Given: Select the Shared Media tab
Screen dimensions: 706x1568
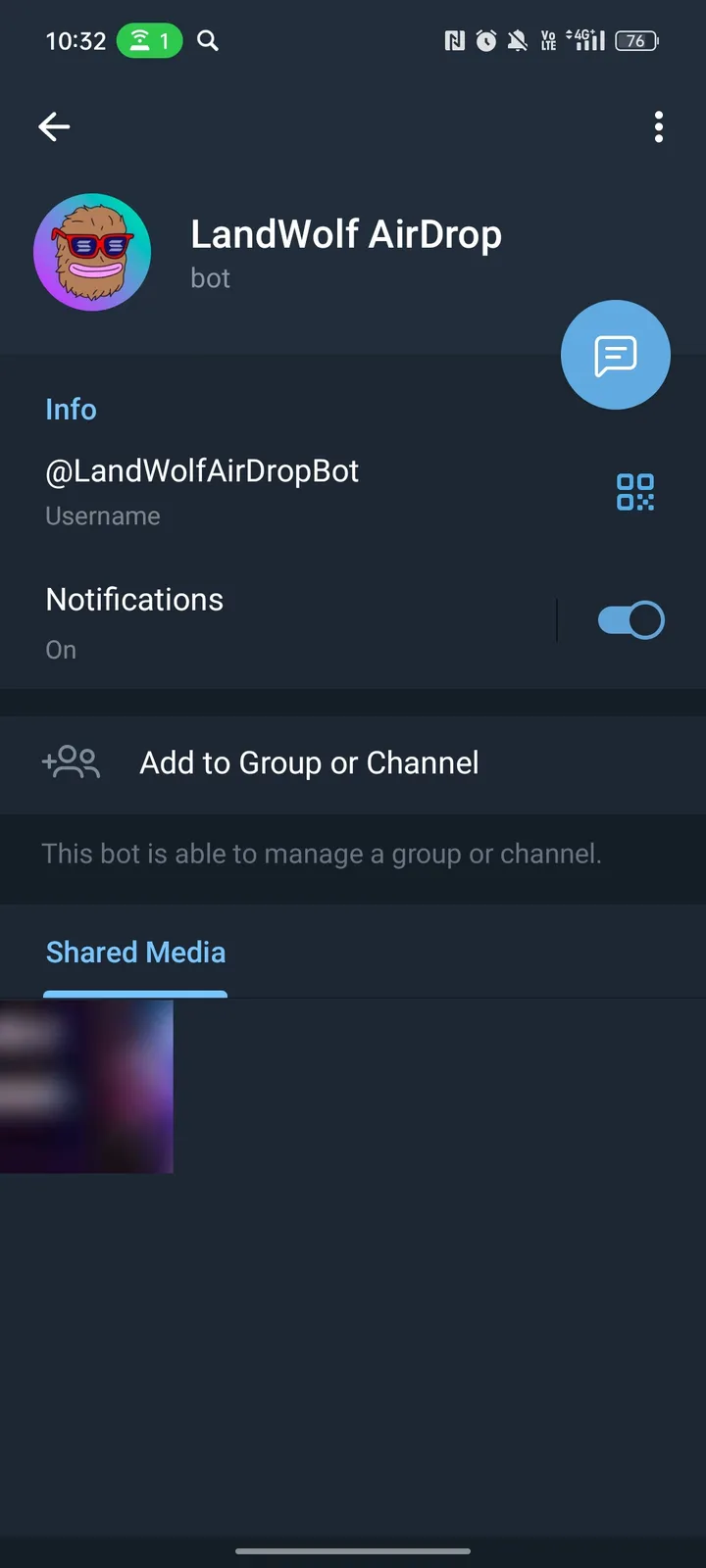Looking at the screenshot, I should (x=135, y=952).
